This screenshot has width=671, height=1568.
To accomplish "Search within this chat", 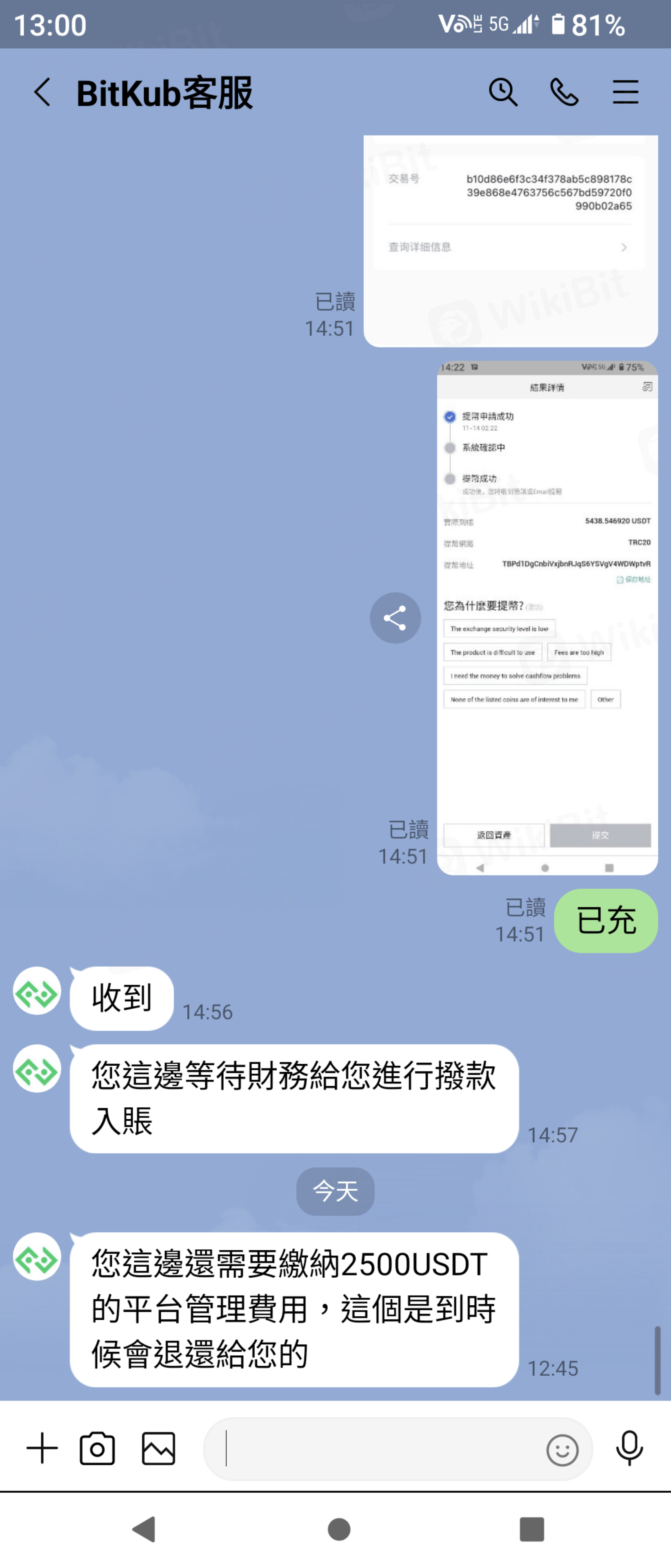I will (503, 93).
